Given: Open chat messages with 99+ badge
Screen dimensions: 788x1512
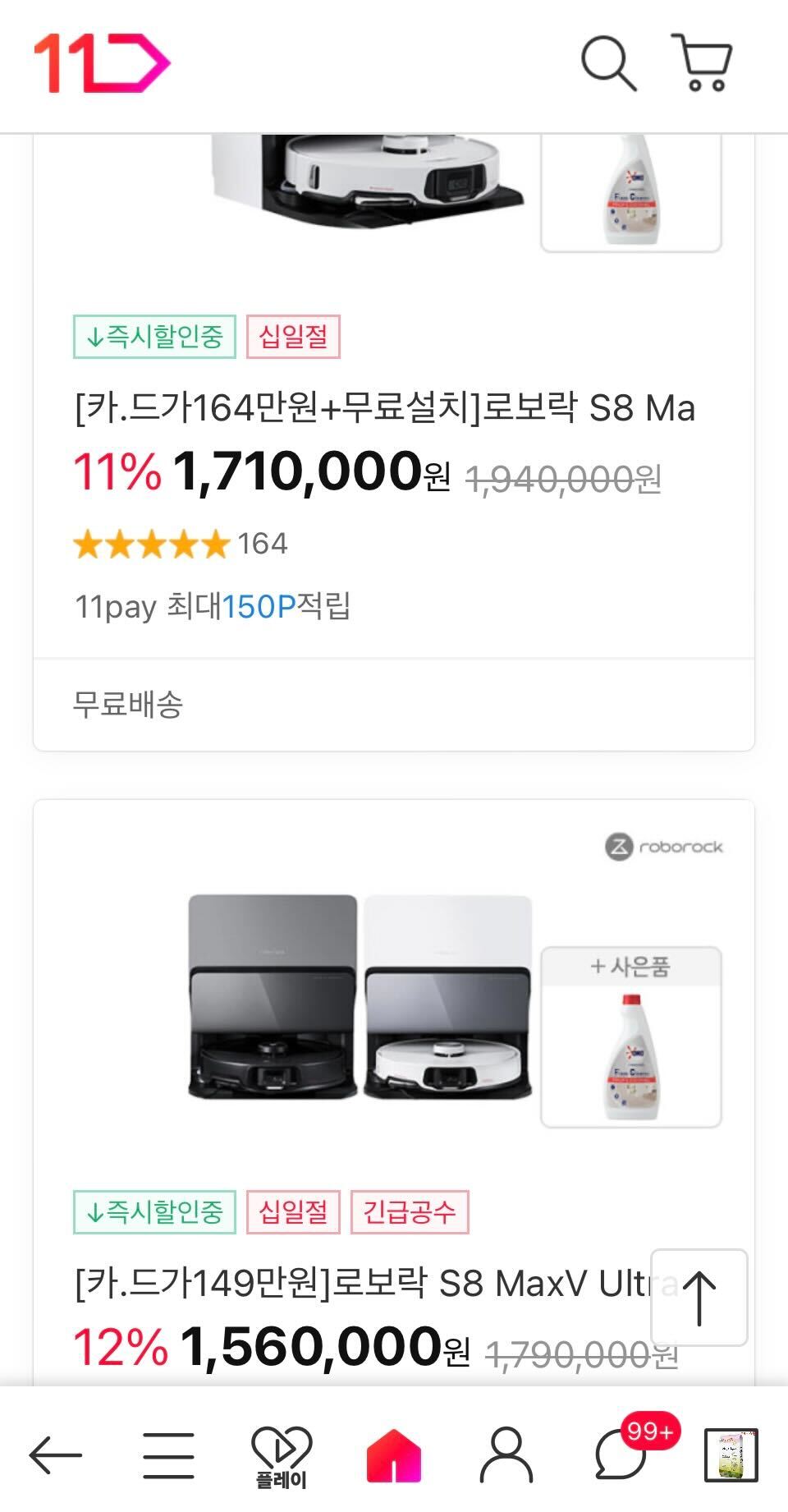Looking at the screenshot, I should [x=622, y=1455].
